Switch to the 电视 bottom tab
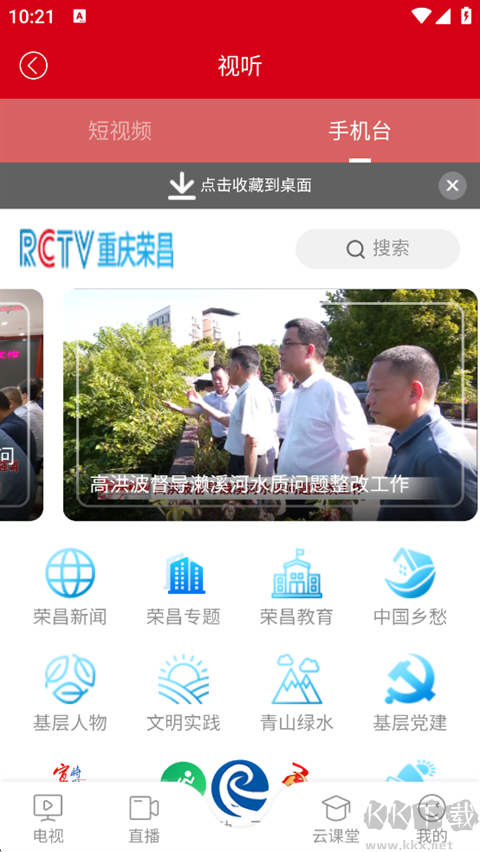This screenshot has height=852, width=480. [x=48, y=818]
